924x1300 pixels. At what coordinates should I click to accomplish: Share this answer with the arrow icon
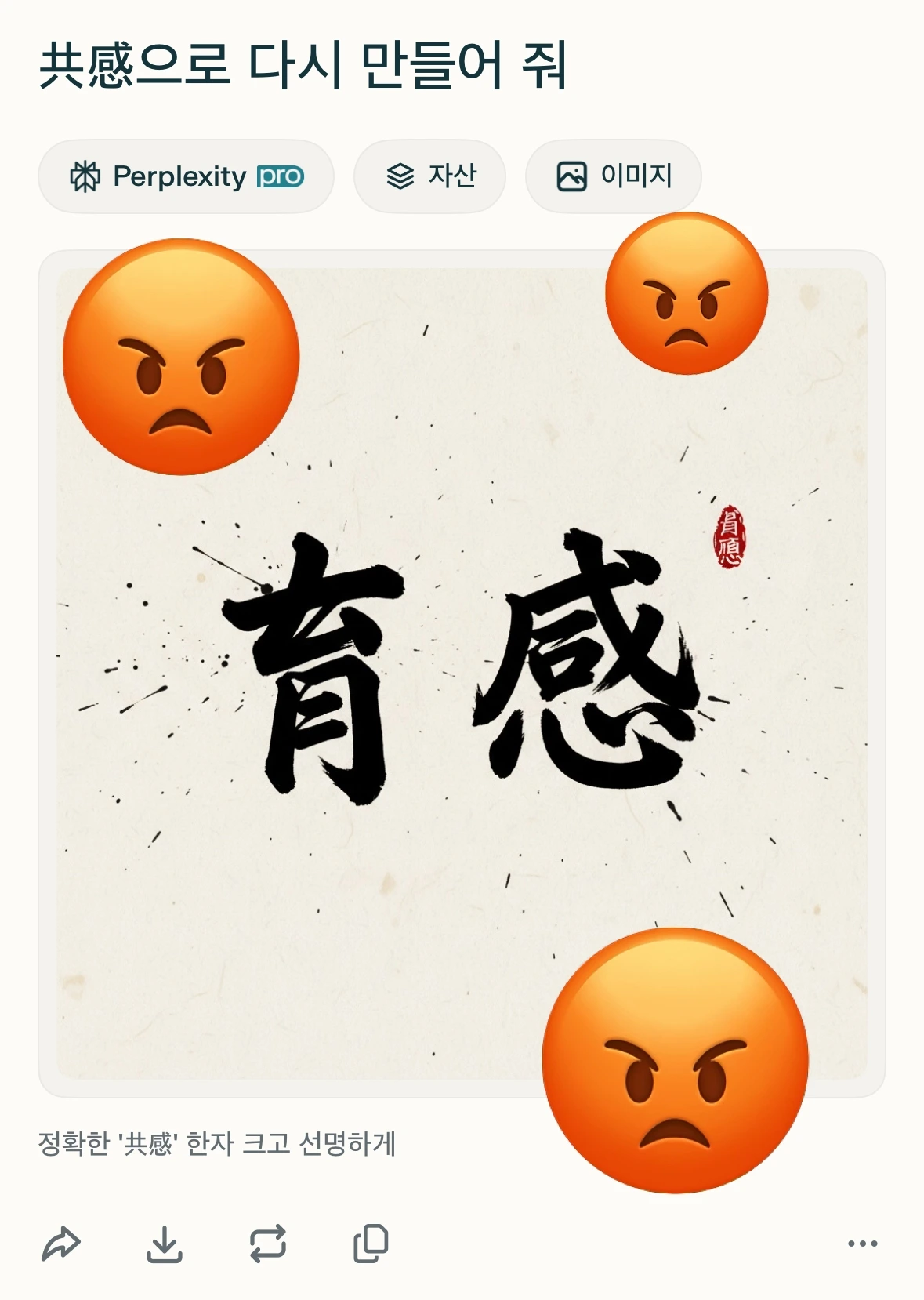pos(61,1243)
